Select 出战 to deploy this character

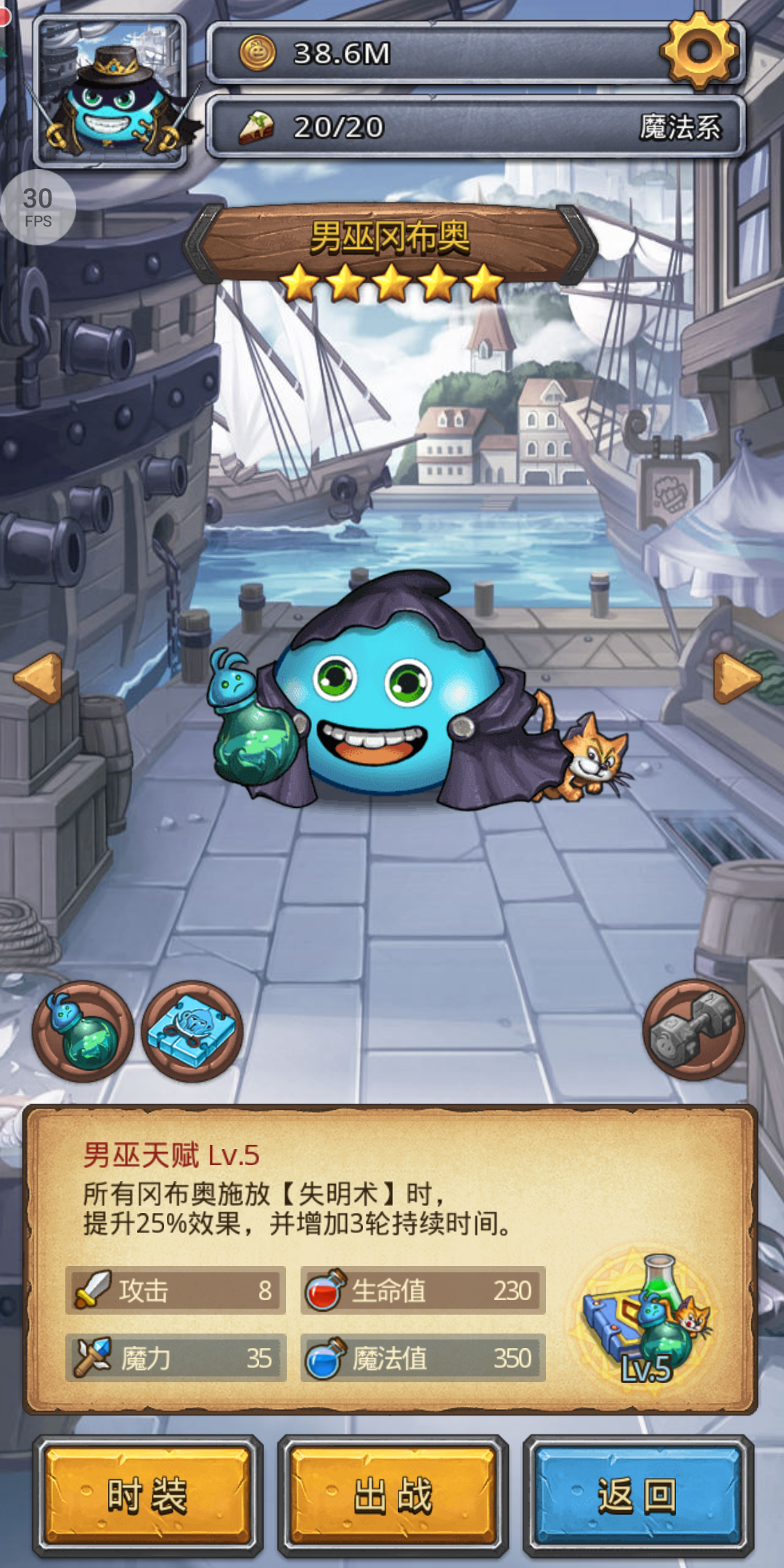[393, 1496]
